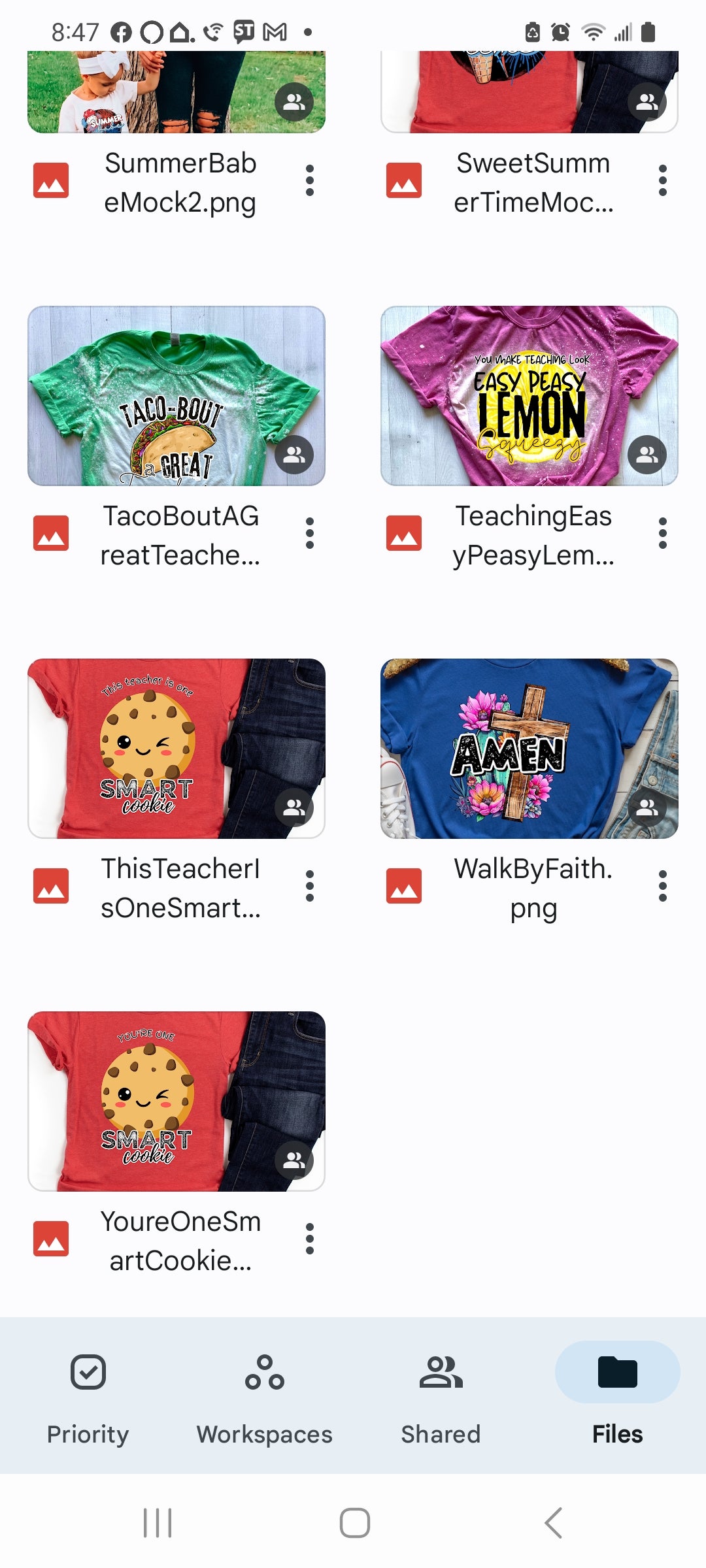Switch to the Workspaces tab
The image size is (706, 1568).
pyautogui.click(x=265, y=1398)
